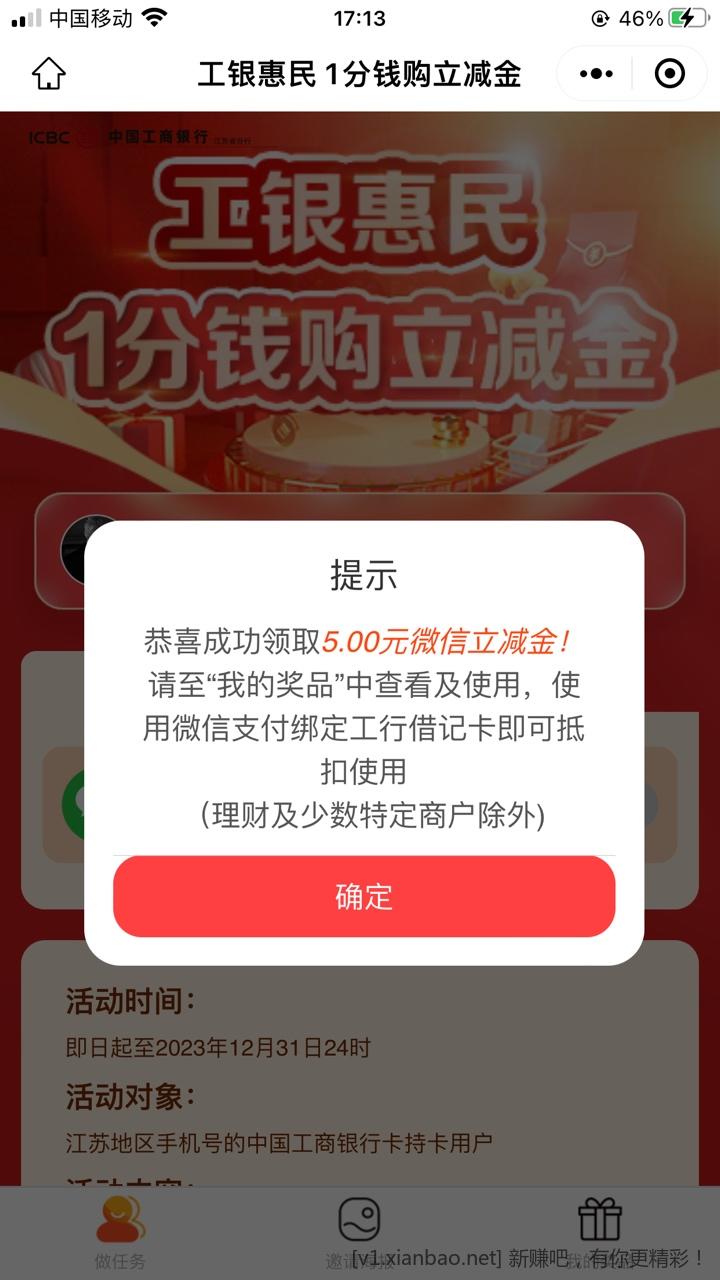Screen dimensions: 720x1280
Task: Close the mini program via circle icon
Action: point(669,74)
